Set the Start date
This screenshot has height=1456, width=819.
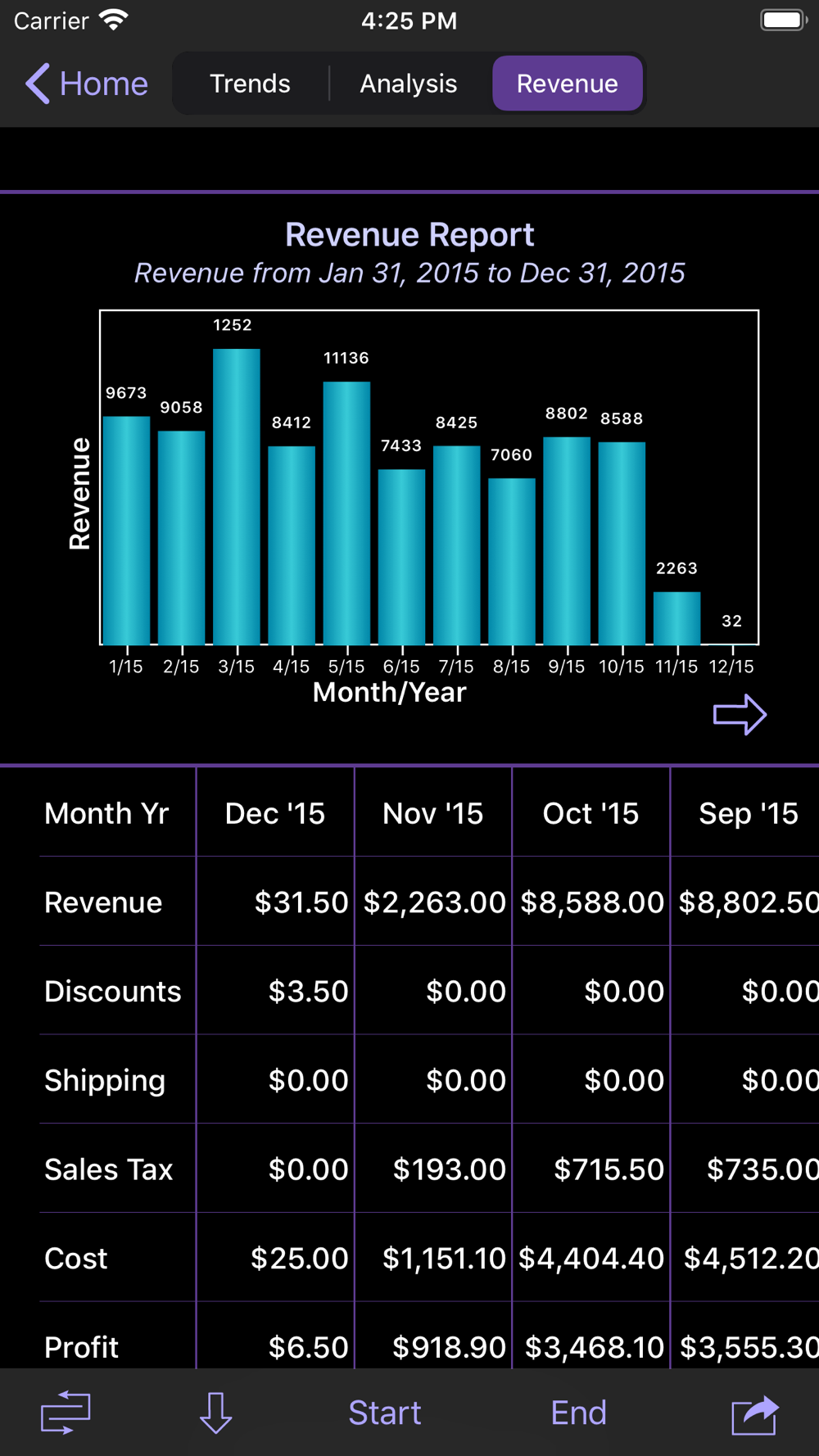click(384, 1413)
